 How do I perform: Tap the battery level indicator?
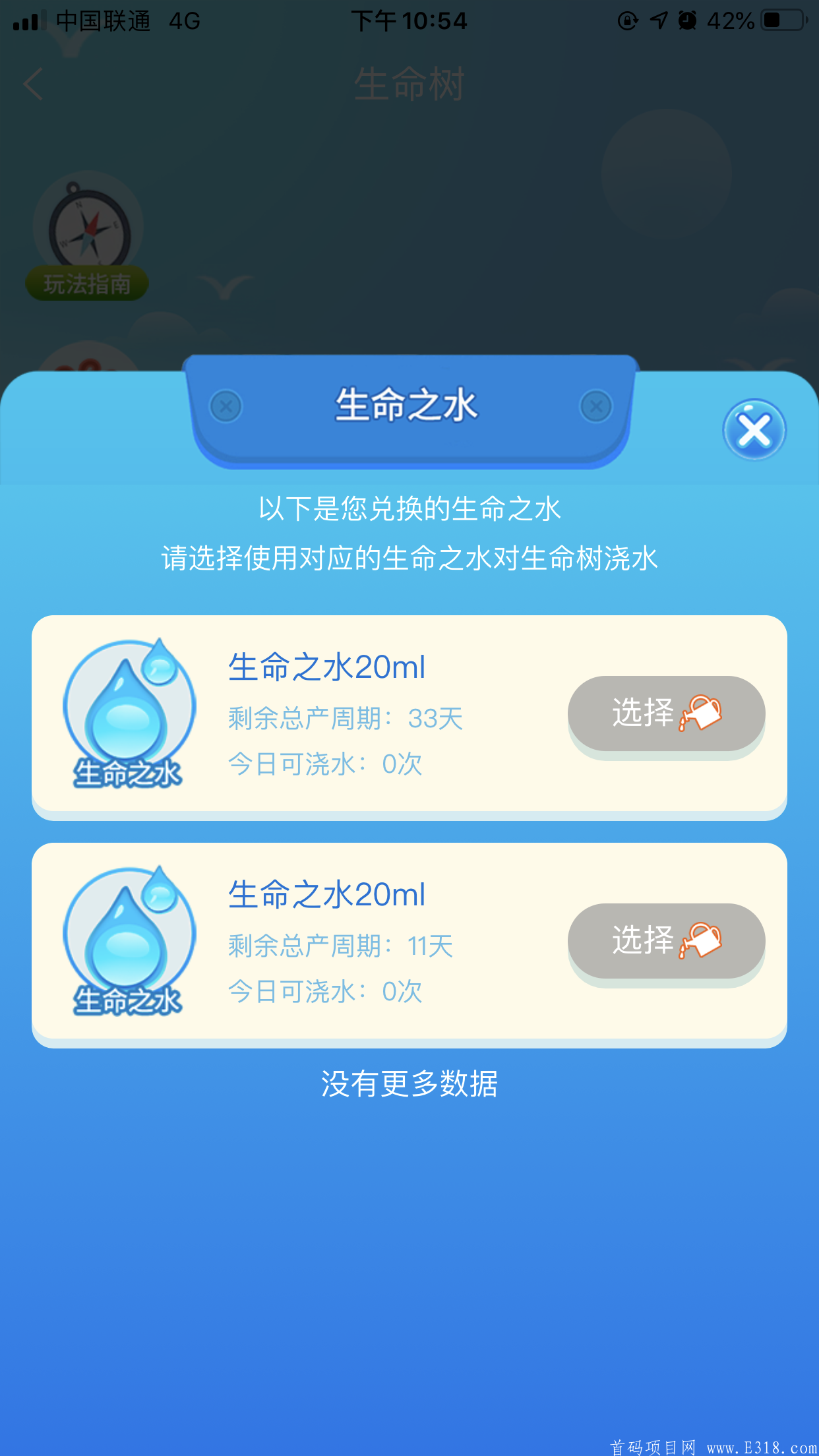(783, 20)
